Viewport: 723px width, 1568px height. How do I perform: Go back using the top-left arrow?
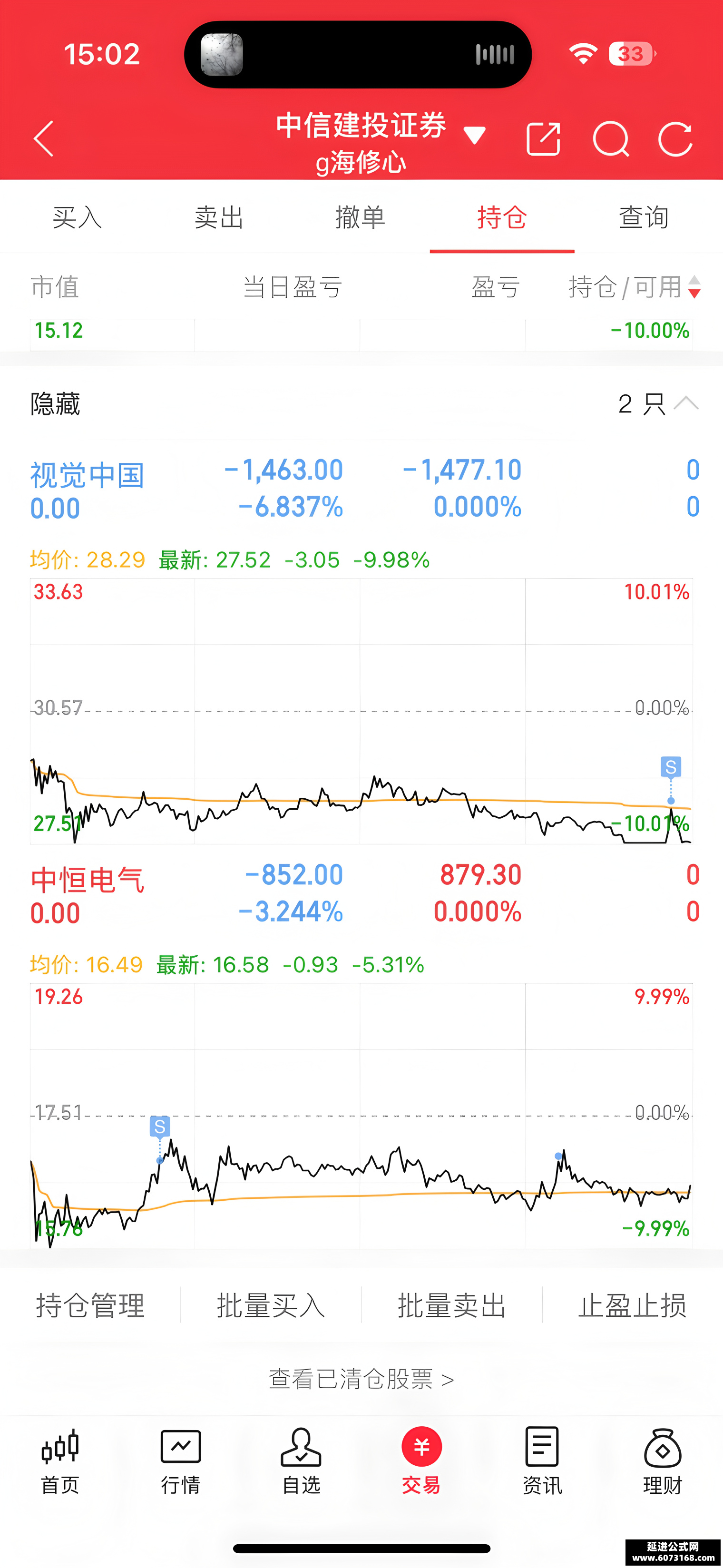43,139
